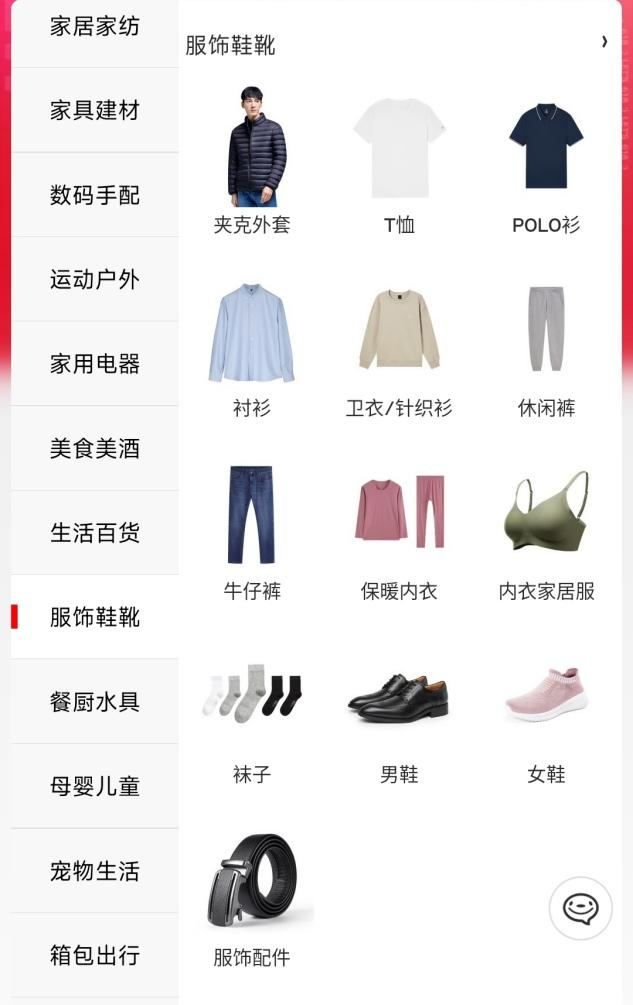Switch to 家居家纺 category
633x1005 pixels.
pyautogui.click(x=95, y=27)
